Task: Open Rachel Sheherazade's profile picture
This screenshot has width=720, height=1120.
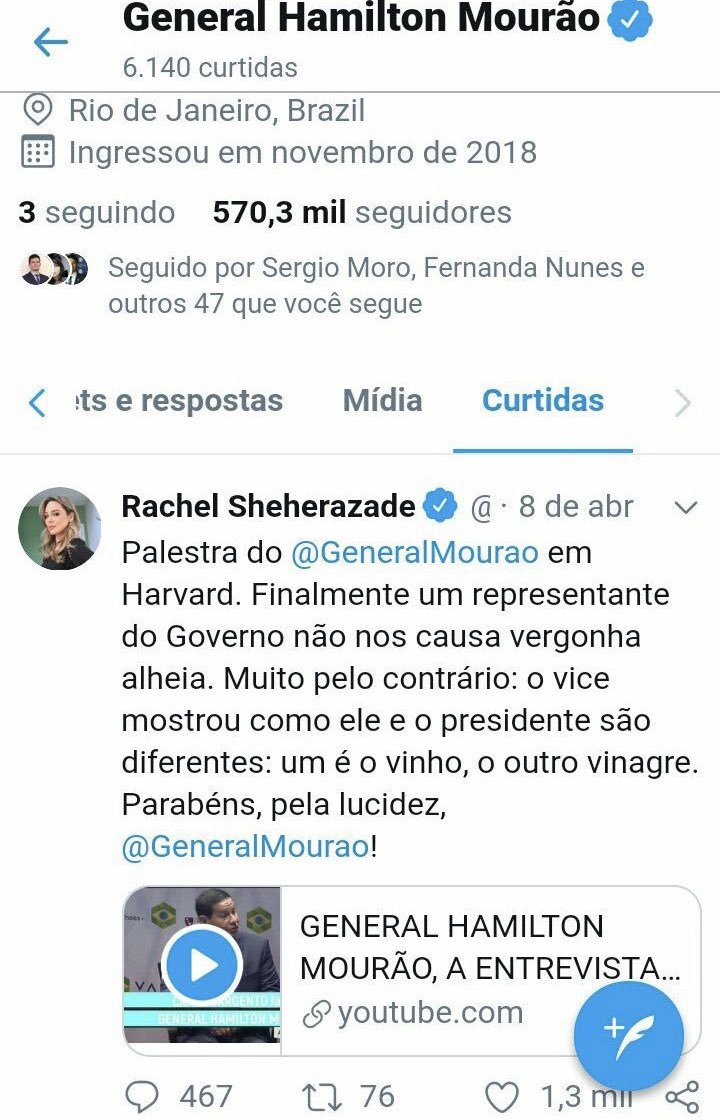Action: [59, 529]
